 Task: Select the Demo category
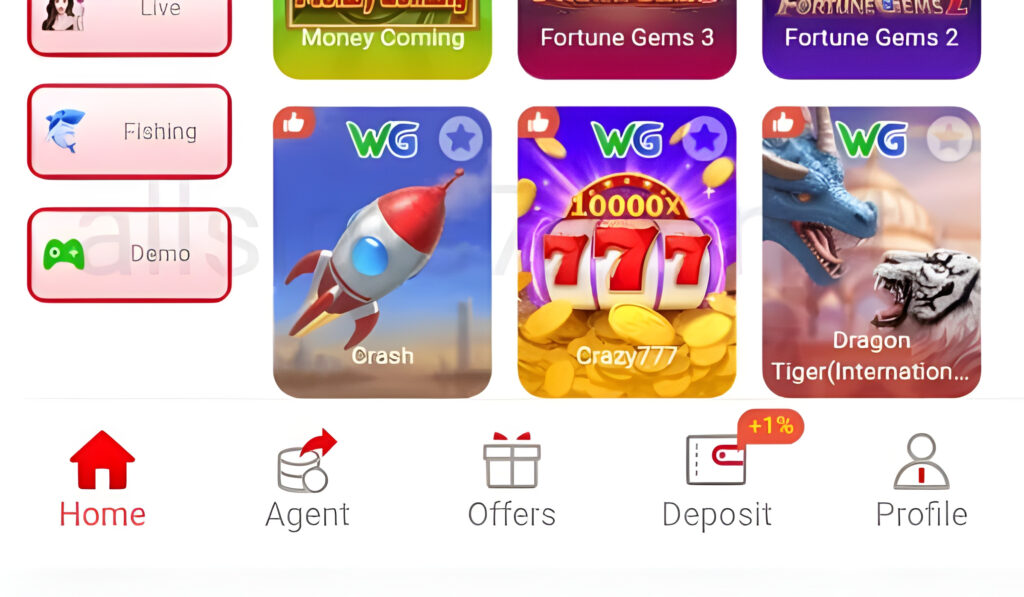point(129,254)
